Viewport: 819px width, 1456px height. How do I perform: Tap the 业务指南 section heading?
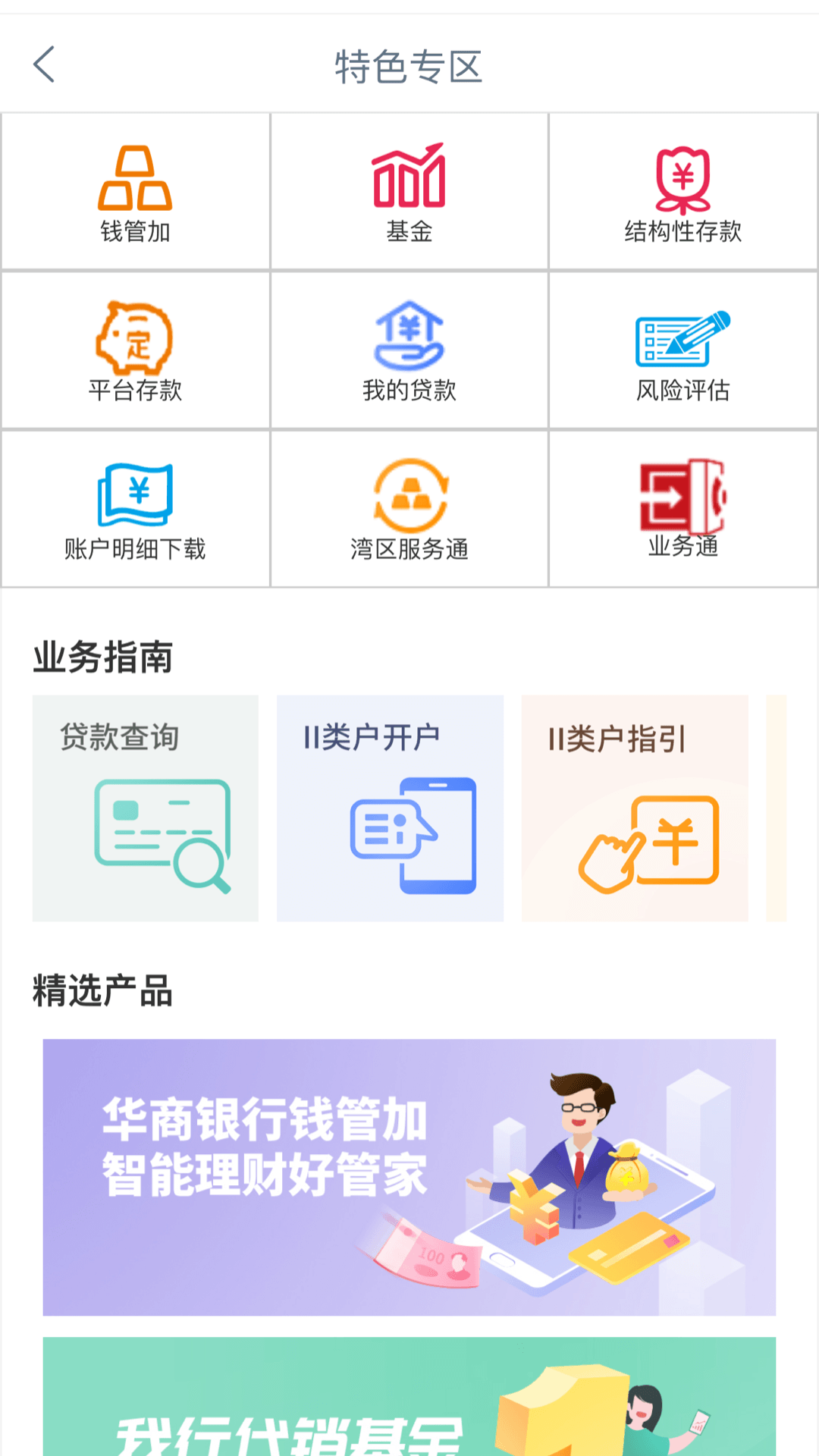(102, 658)
